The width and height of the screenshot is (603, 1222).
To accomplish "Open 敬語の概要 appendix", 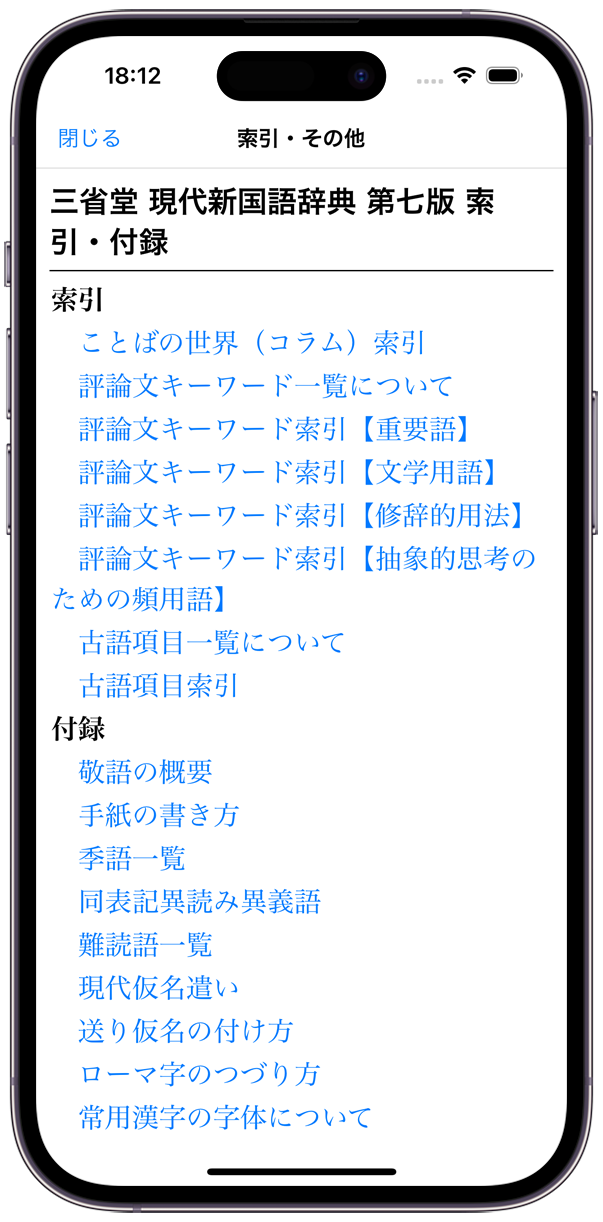I will (x=145, y=772).
